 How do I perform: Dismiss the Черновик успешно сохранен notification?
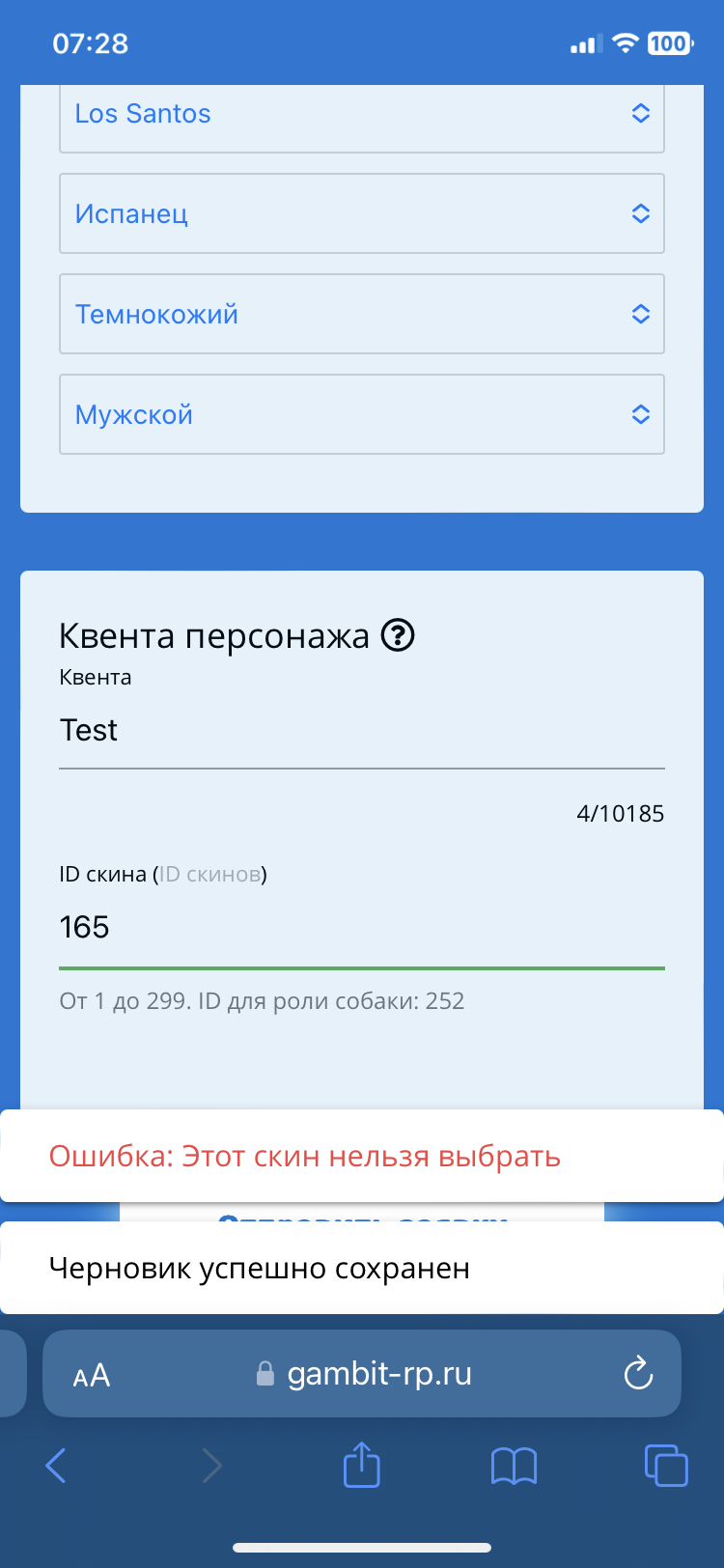coord(361,1268)
